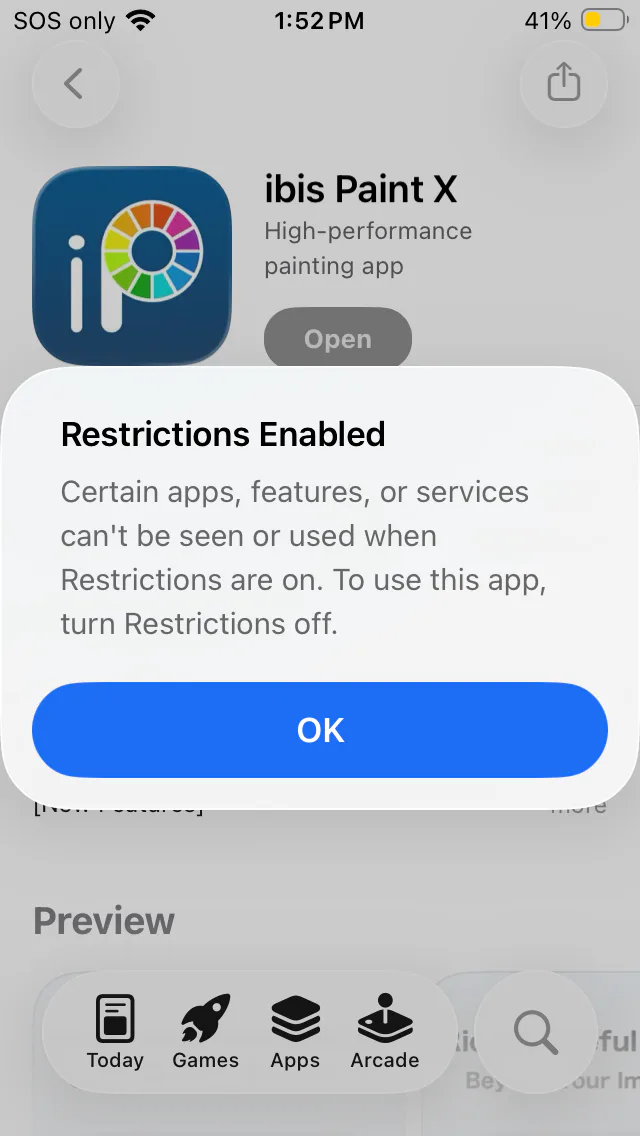This screenshot has width=640, height=1136.
Task: Switch to the Games tab
Action: 205,1032
